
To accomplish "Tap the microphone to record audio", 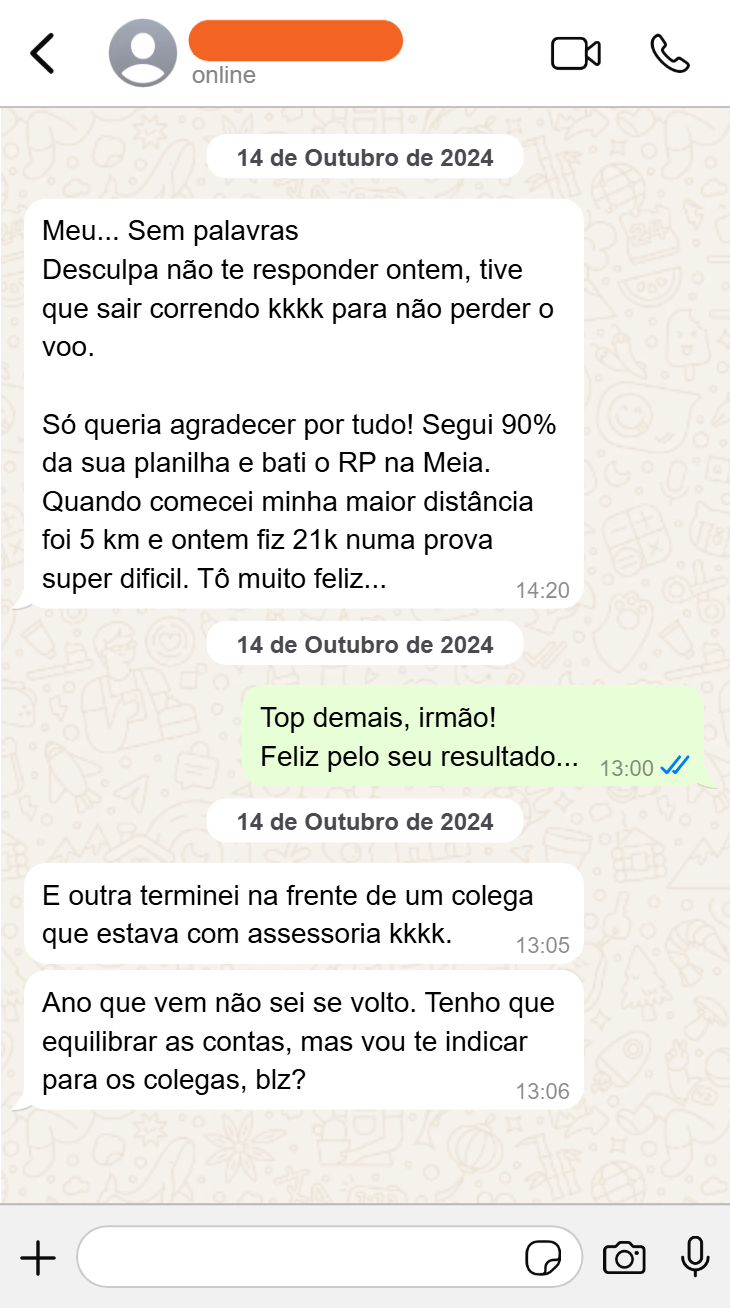I will [x=695, y=1257].
